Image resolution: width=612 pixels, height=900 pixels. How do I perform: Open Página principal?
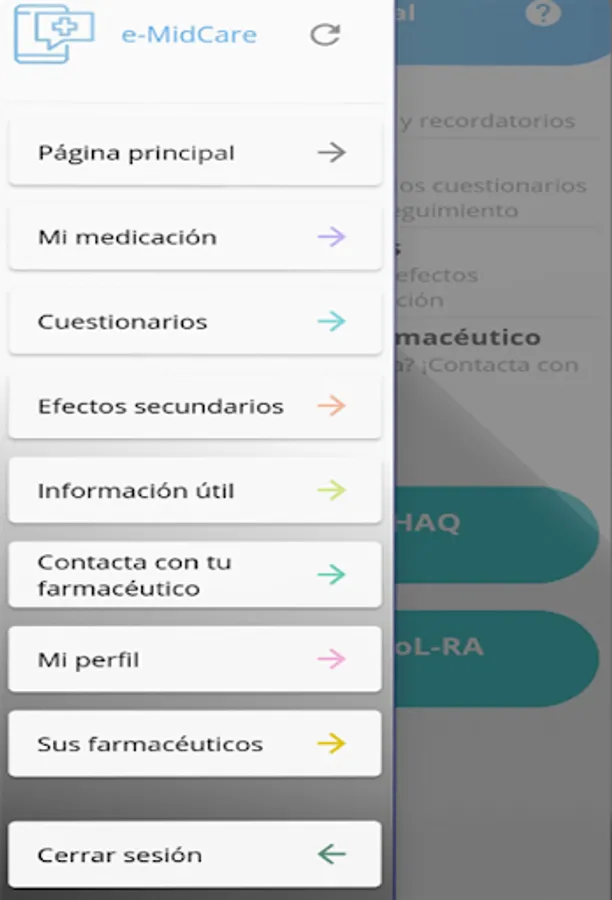click(195, 153)
